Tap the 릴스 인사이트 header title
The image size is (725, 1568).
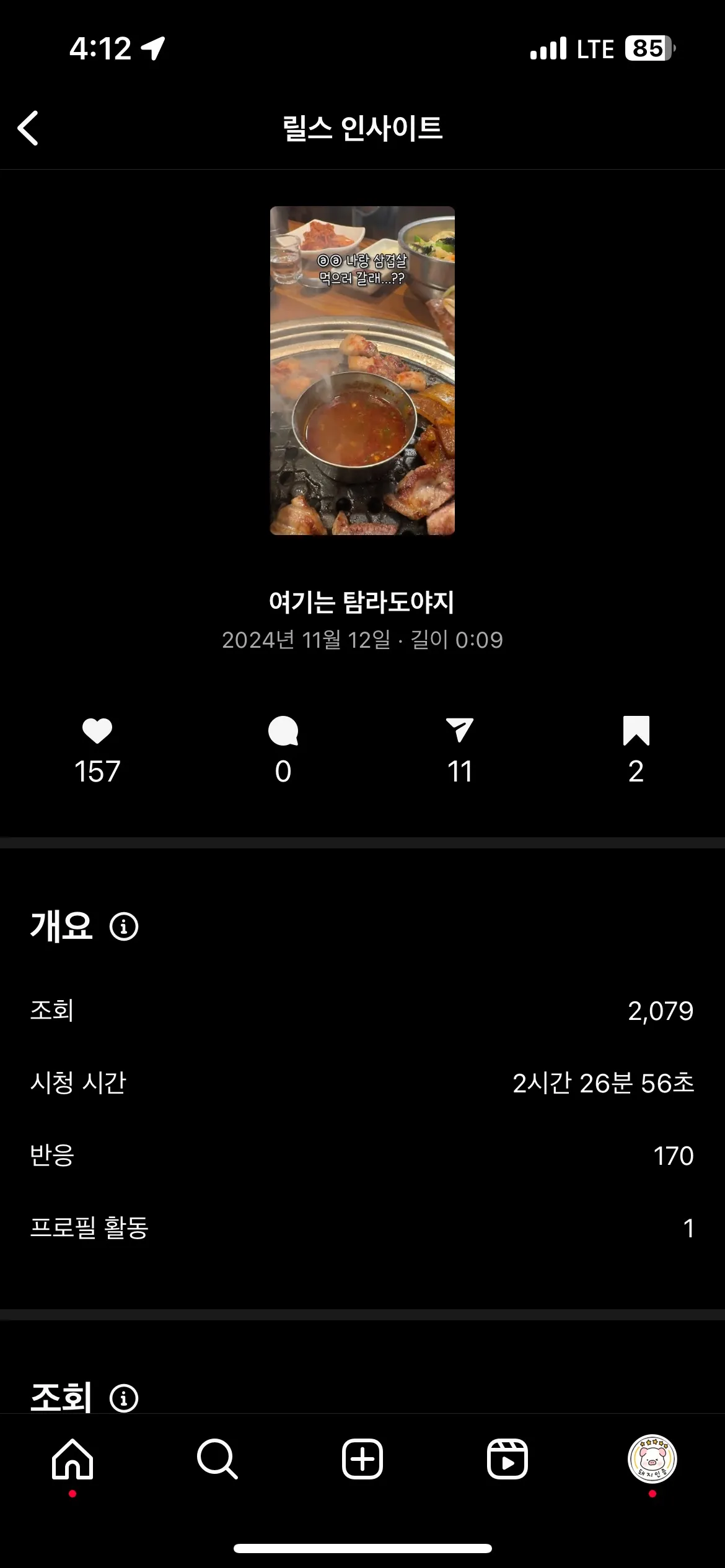pos(362,128)
